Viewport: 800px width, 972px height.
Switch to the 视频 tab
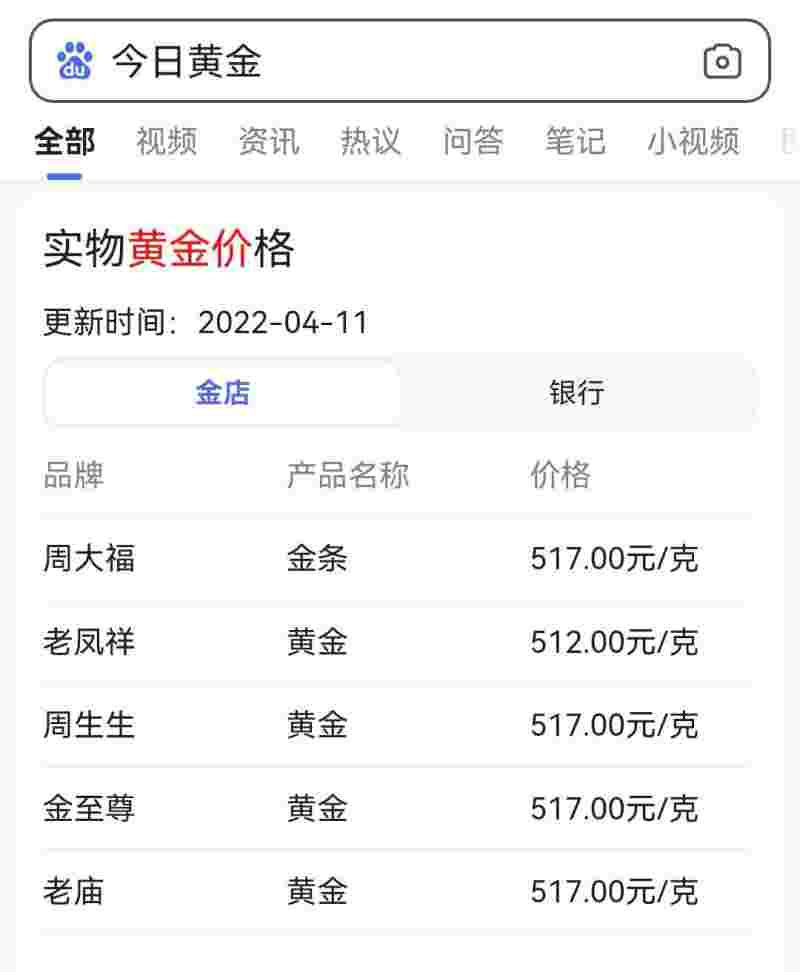(x=166, y=142)
